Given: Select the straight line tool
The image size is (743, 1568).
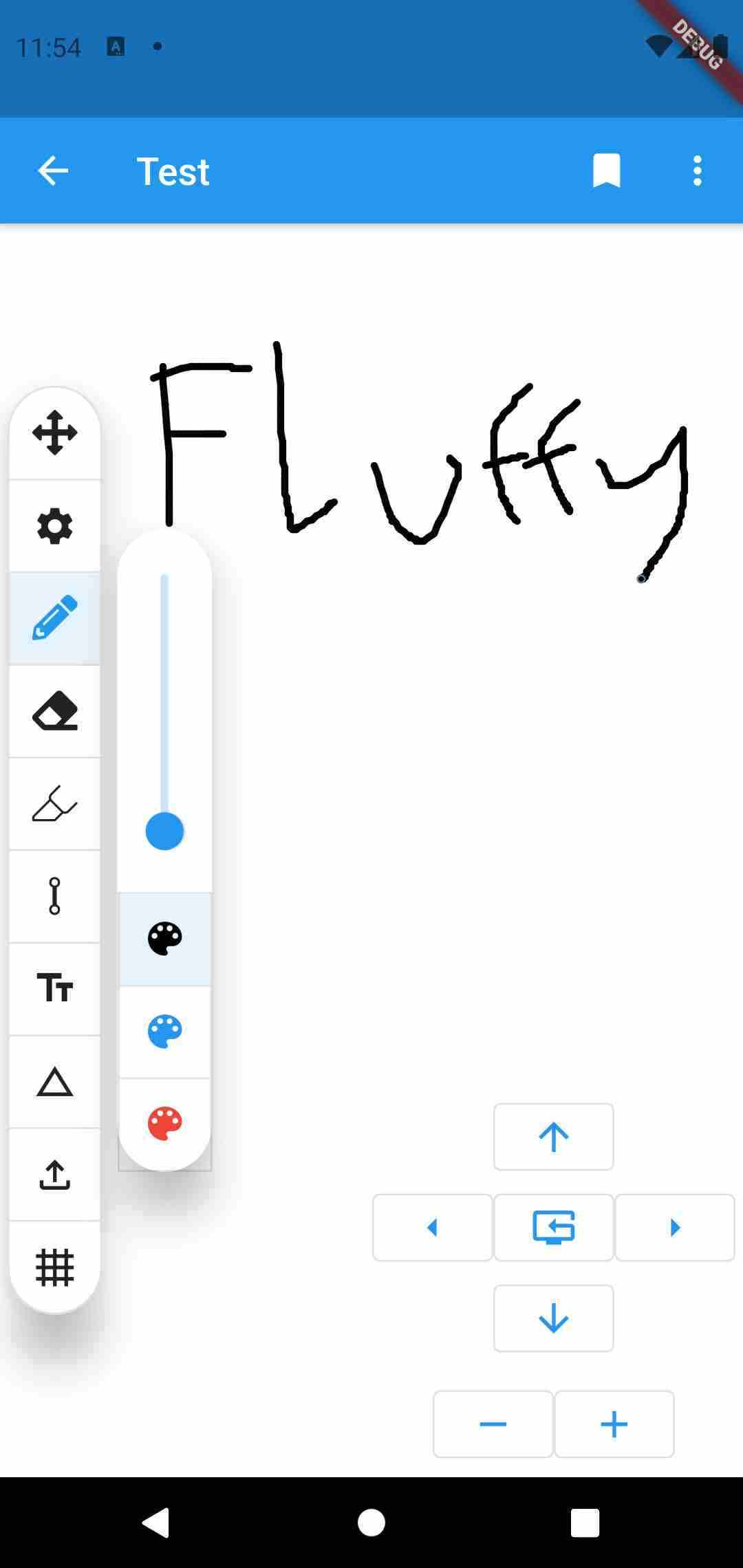Looking at the screenshot, I should (55, 896).
